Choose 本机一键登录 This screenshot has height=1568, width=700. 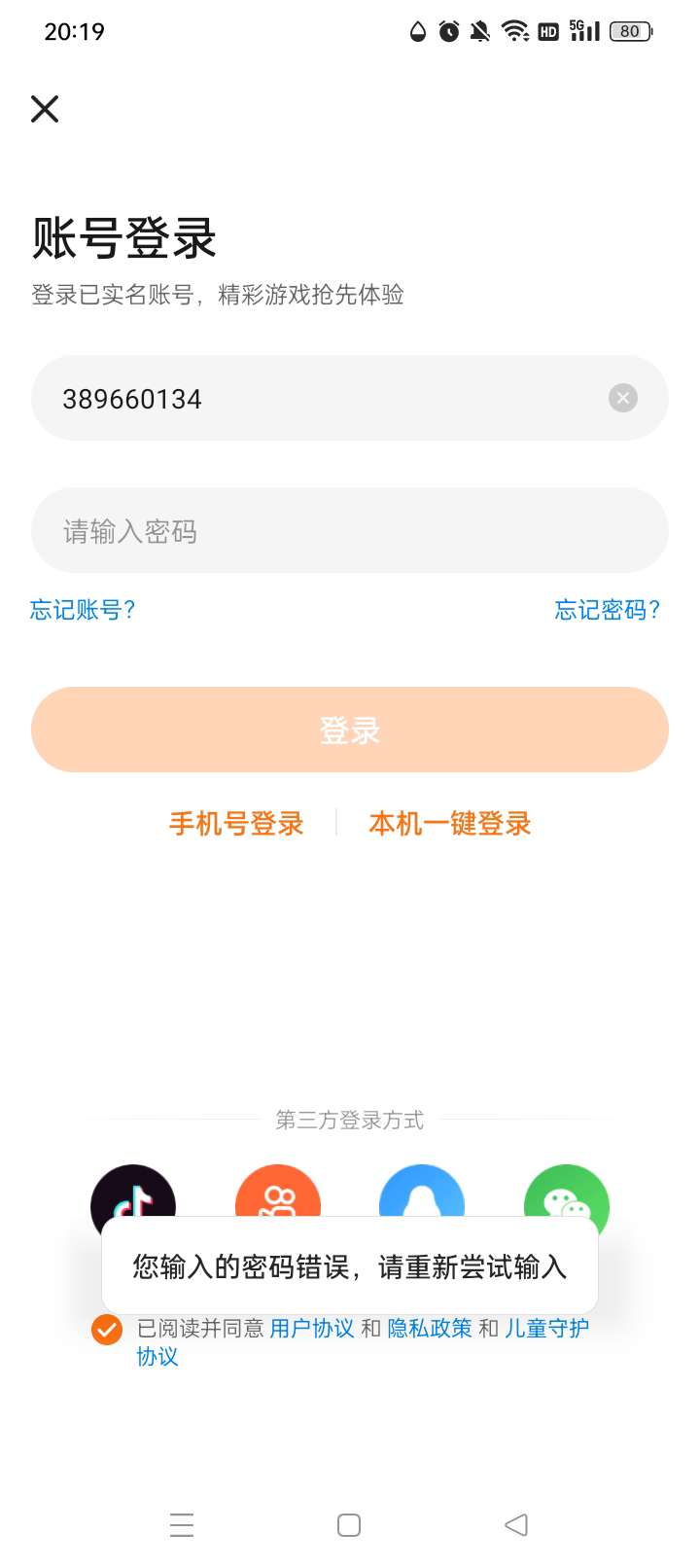coord(450,824)
